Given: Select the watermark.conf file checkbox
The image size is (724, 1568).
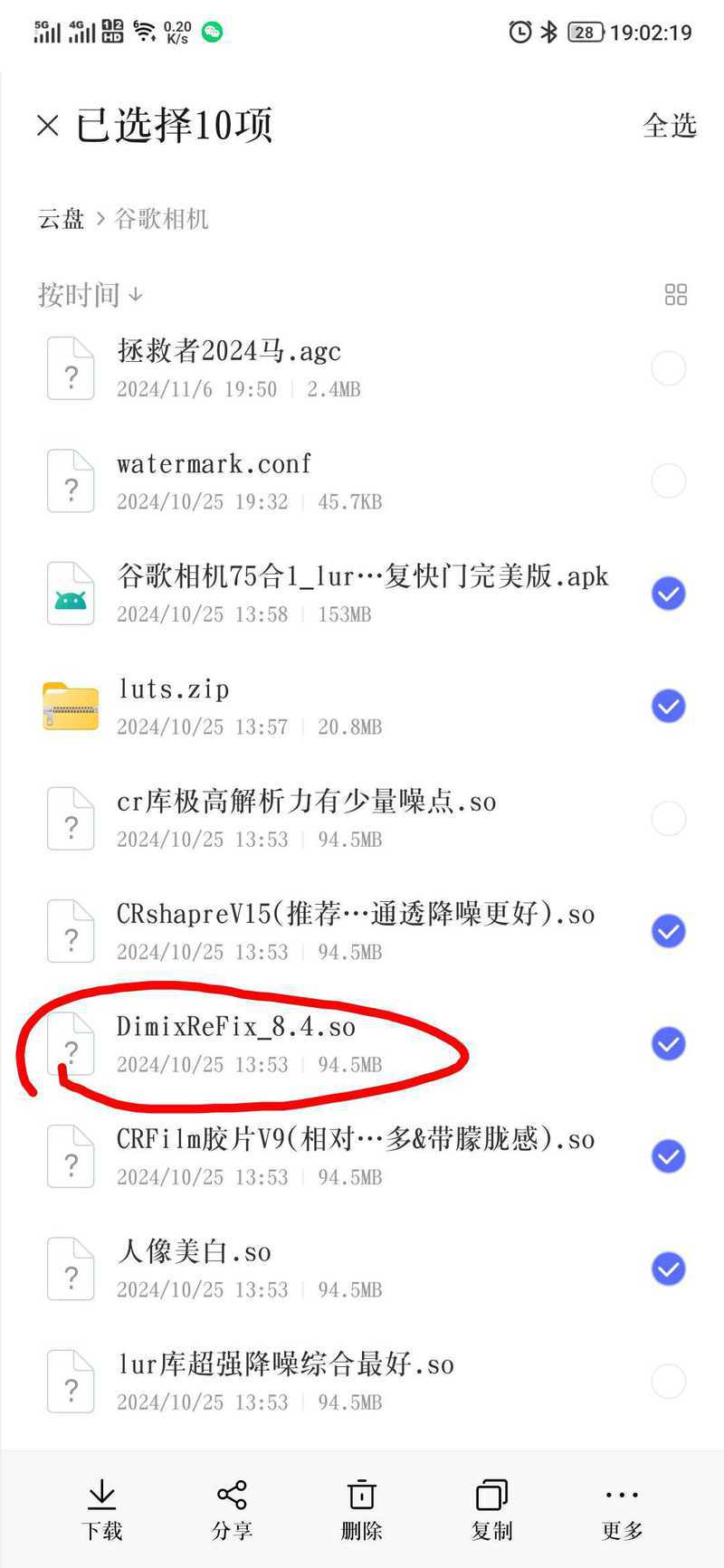Looking at the screenshot, I should pyautogui.click(x=668, y=480).
